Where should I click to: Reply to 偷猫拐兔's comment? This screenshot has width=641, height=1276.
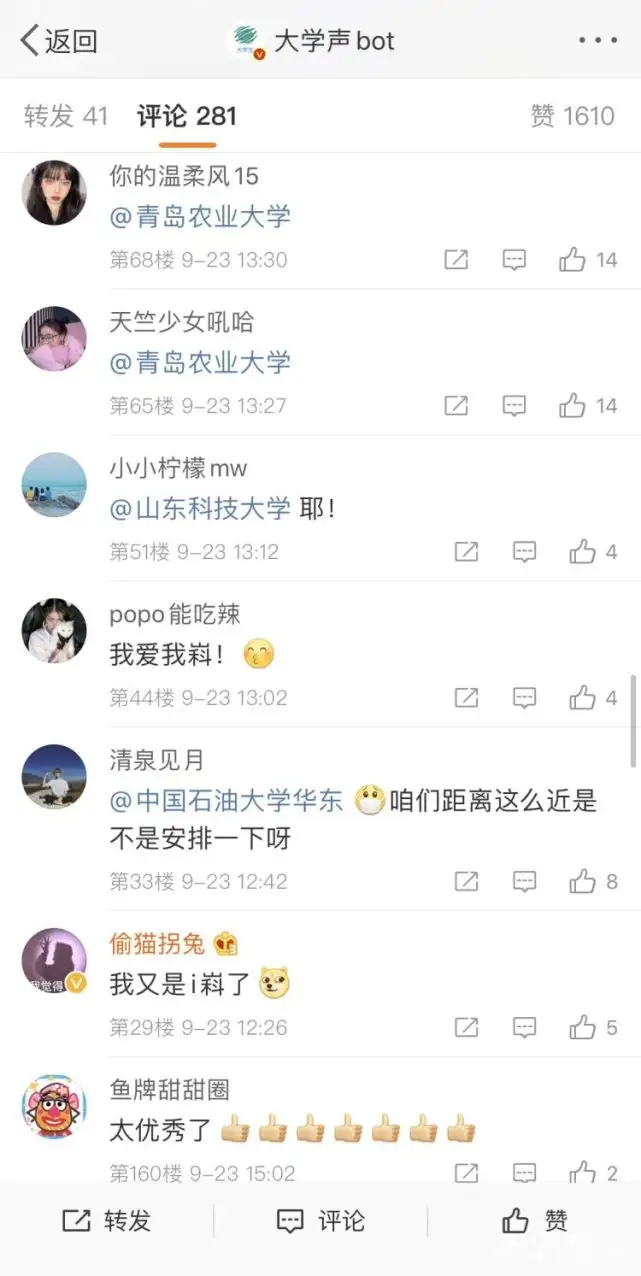click(525, 1027)
